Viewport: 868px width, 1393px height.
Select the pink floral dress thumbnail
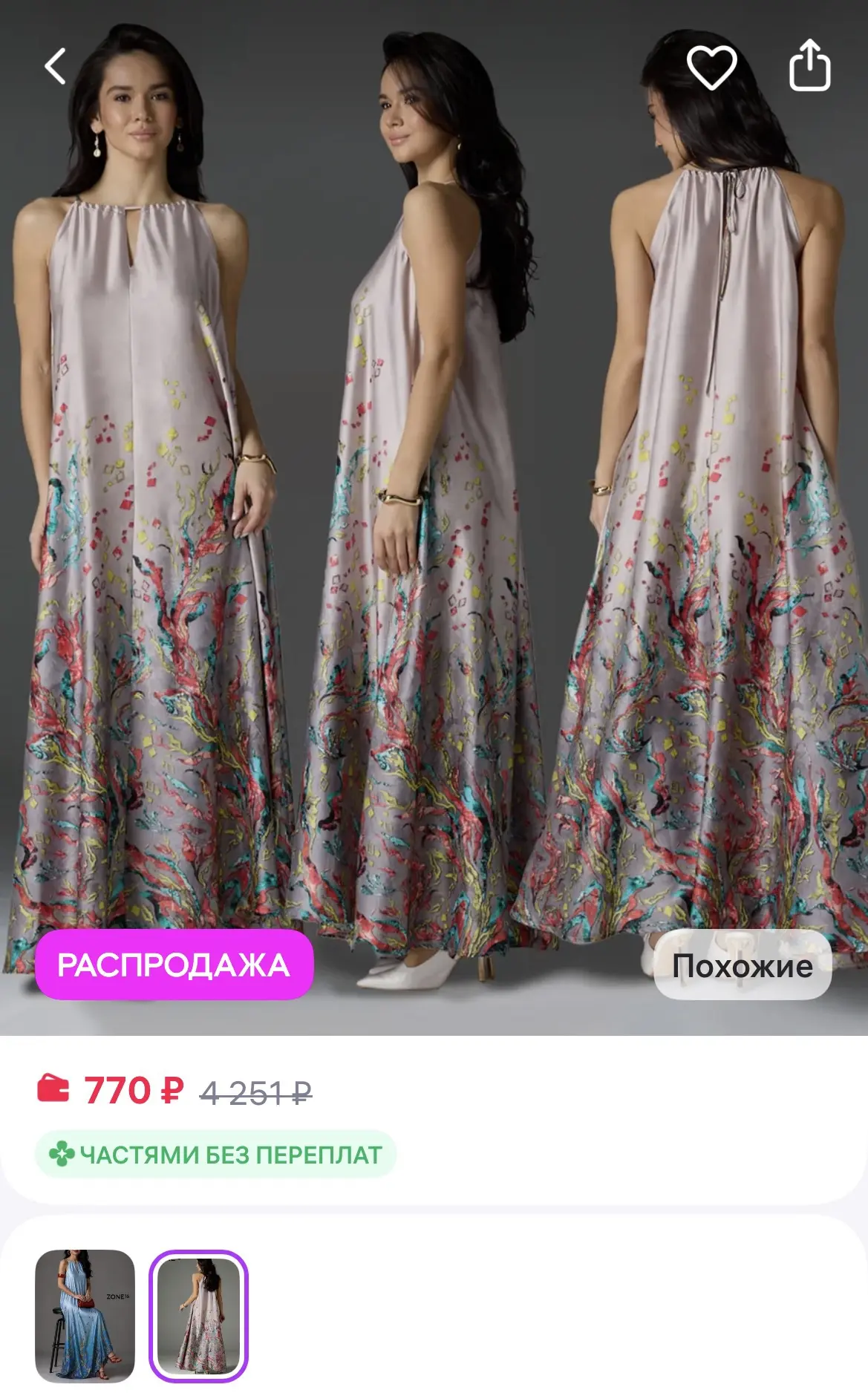point(198,1316)
